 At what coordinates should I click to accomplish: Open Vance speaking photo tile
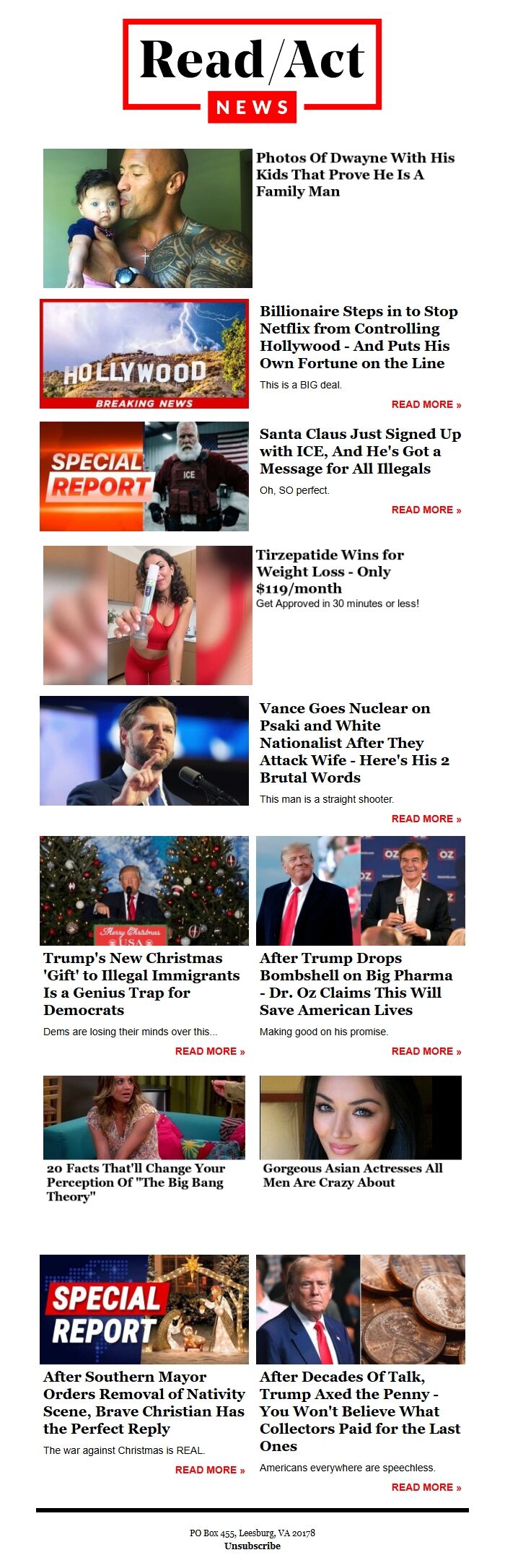pyautogui.click(x=144, y=751)
